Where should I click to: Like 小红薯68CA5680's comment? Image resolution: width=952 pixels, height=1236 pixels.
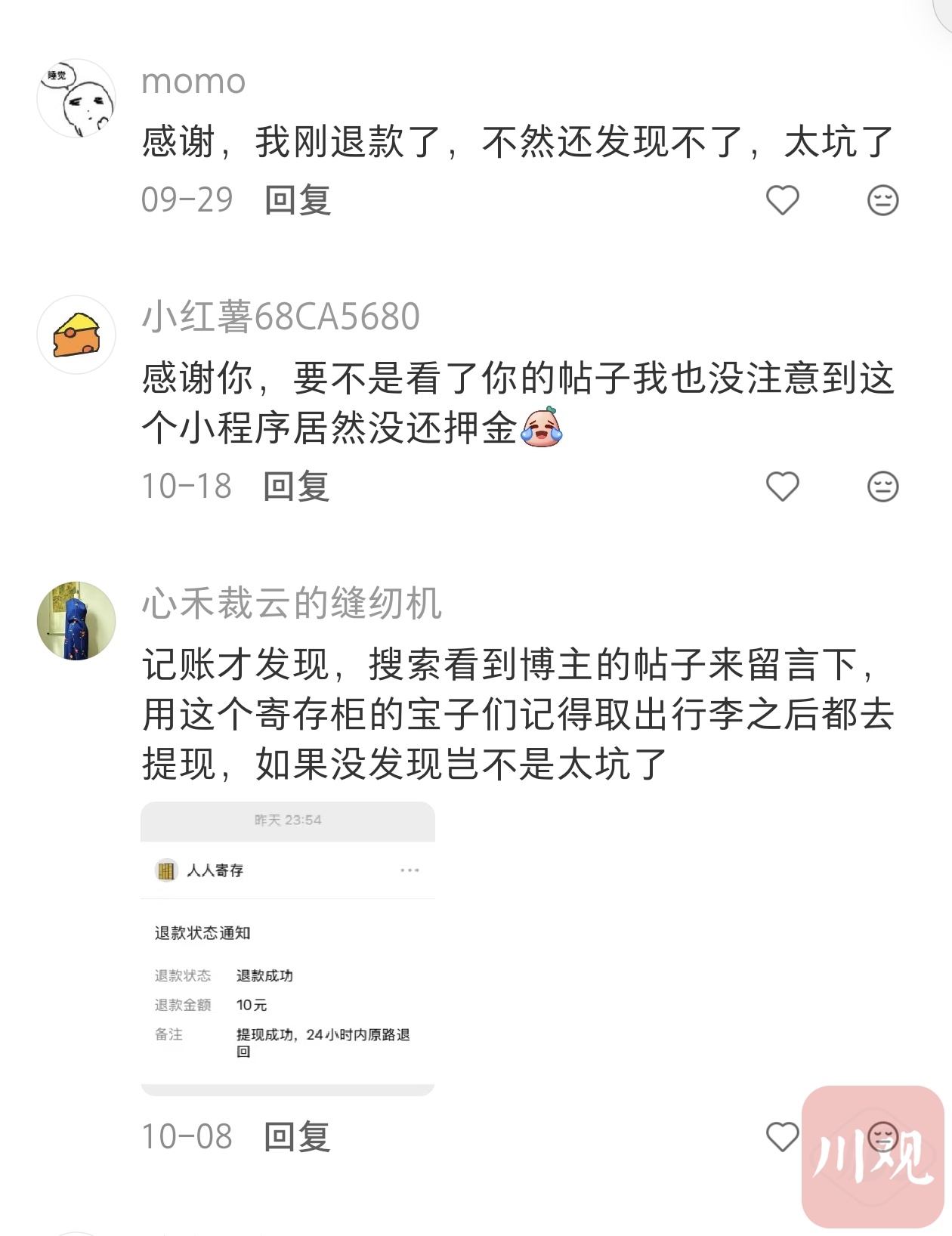[x=782, y=486]
